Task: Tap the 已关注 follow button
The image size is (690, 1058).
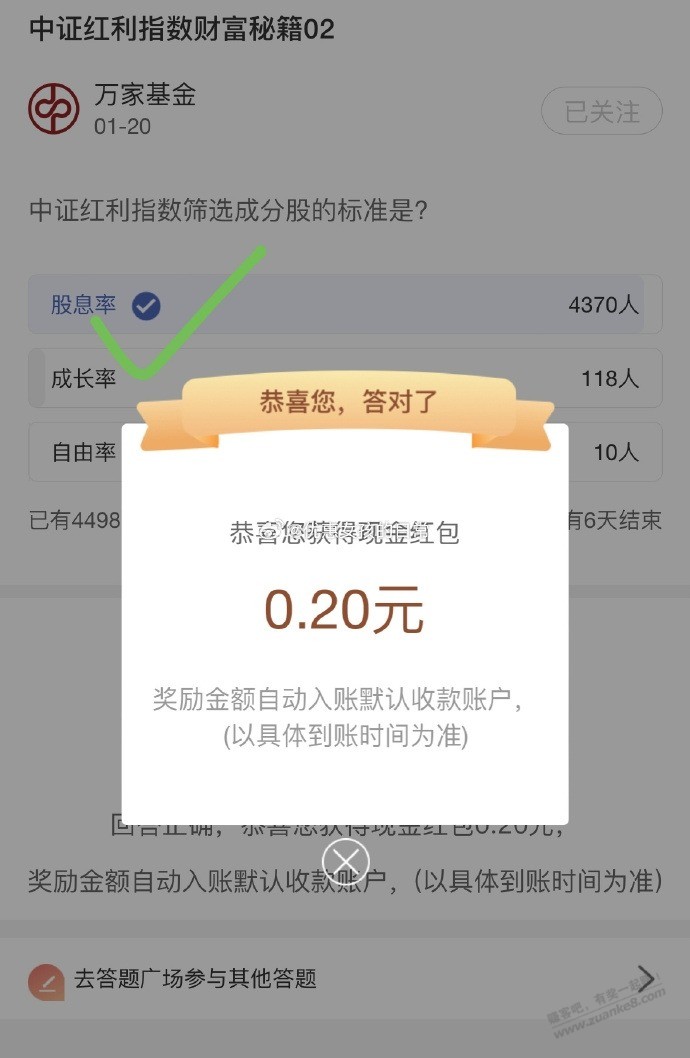Action: [601, 111]
